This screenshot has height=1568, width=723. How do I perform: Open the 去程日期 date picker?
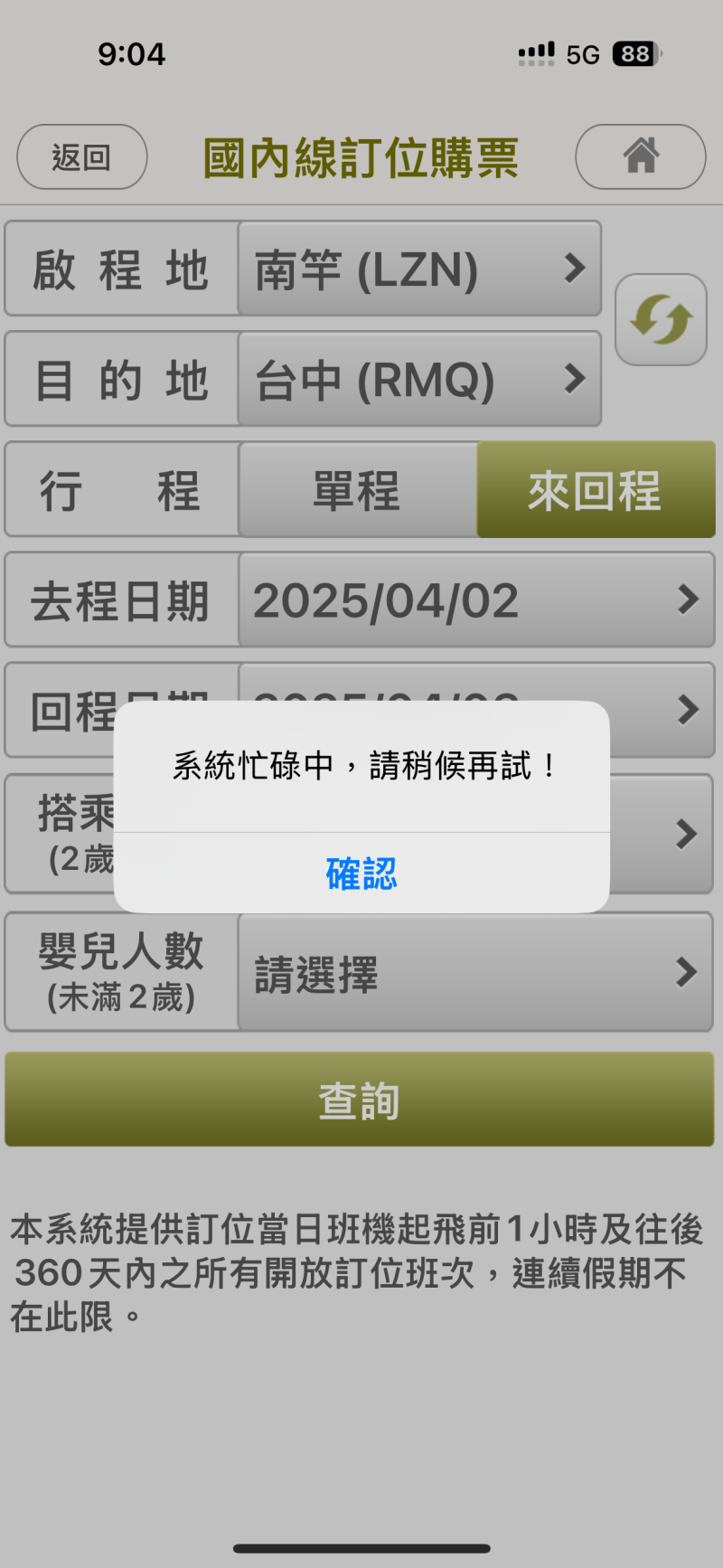pos(476,600)
